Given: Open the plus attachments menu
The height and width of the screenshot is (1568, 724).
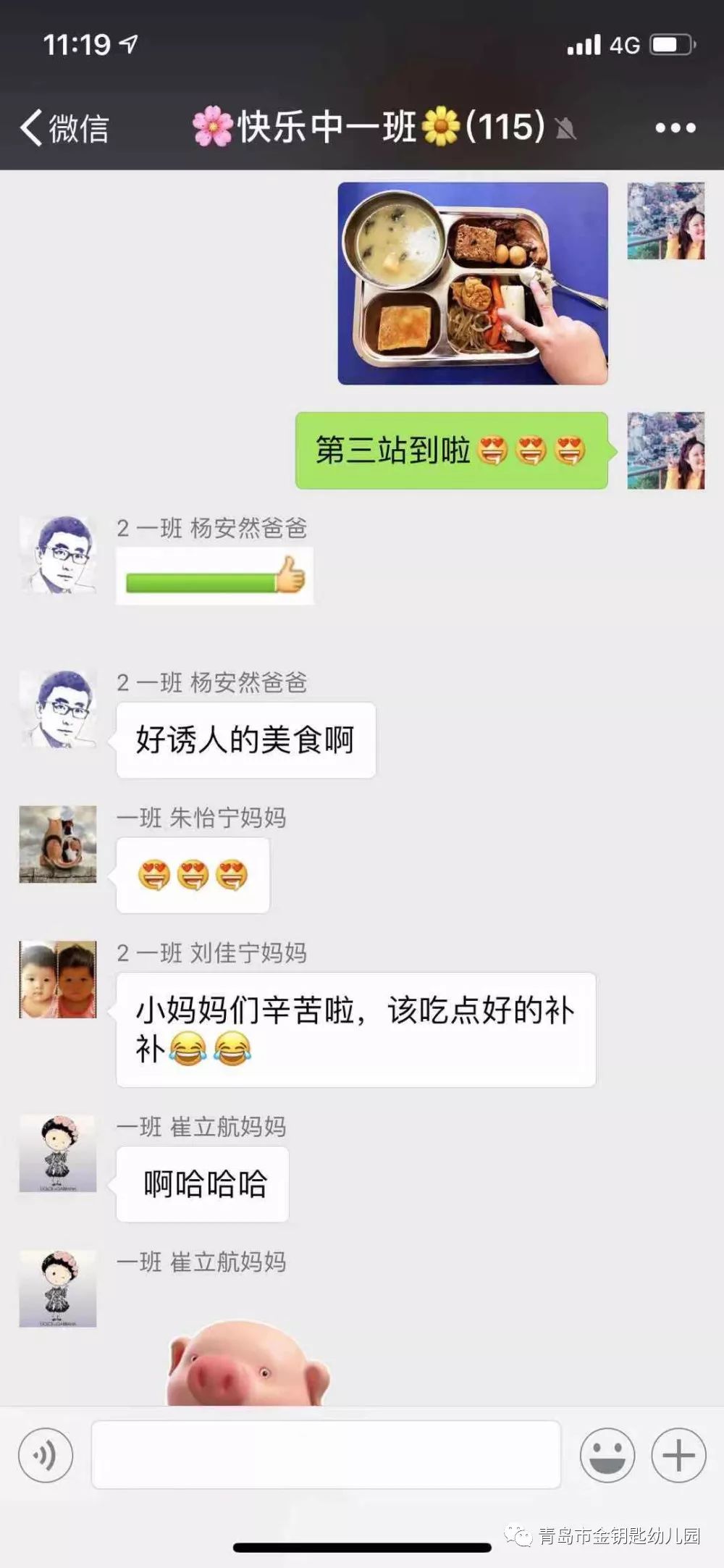Looking at the screenshot, I should [678, 1455].
